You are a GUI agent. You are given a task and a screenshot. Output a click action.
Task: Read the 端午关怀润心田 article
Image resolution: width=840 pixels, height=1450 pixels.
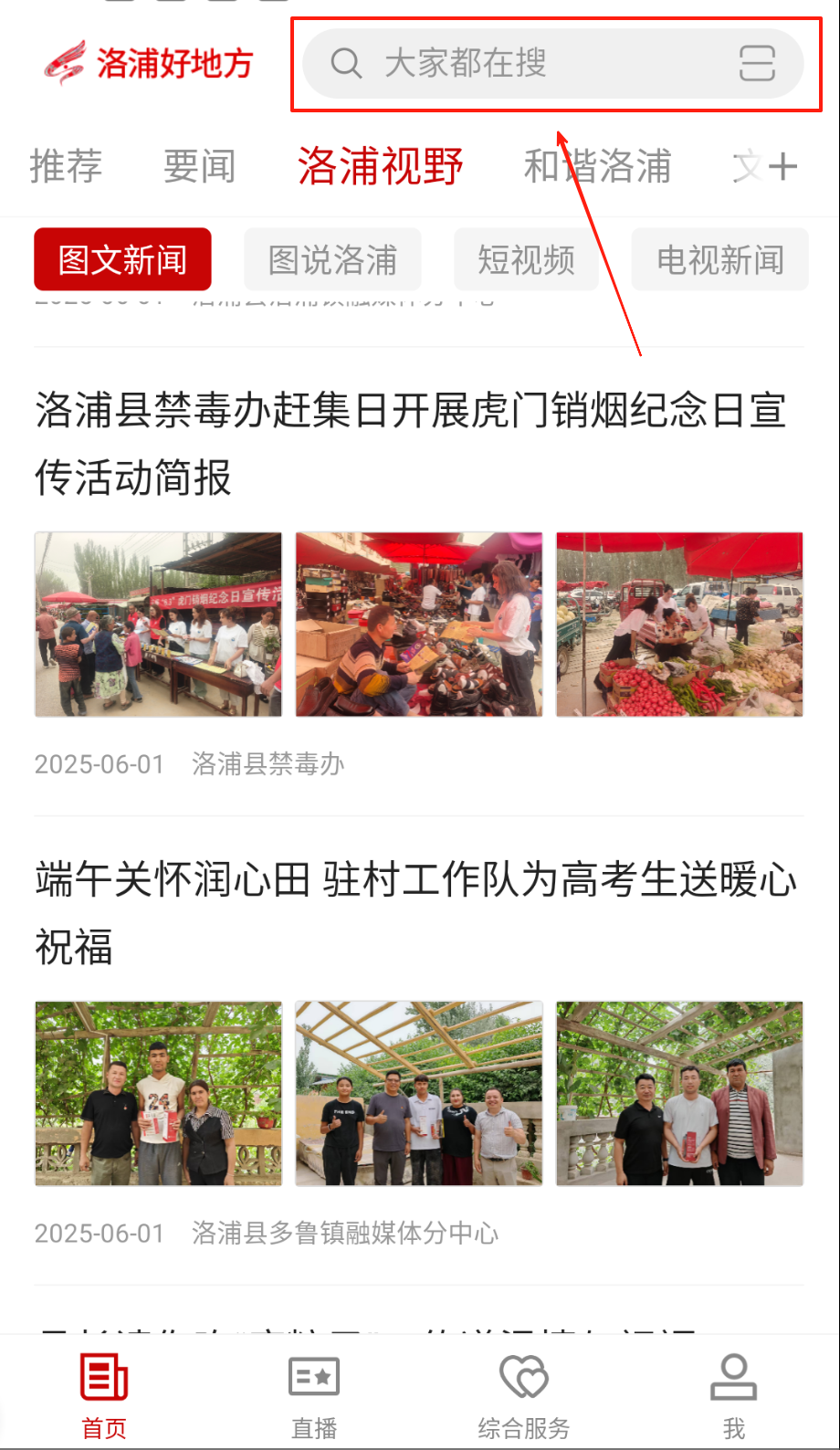[415, 913]
